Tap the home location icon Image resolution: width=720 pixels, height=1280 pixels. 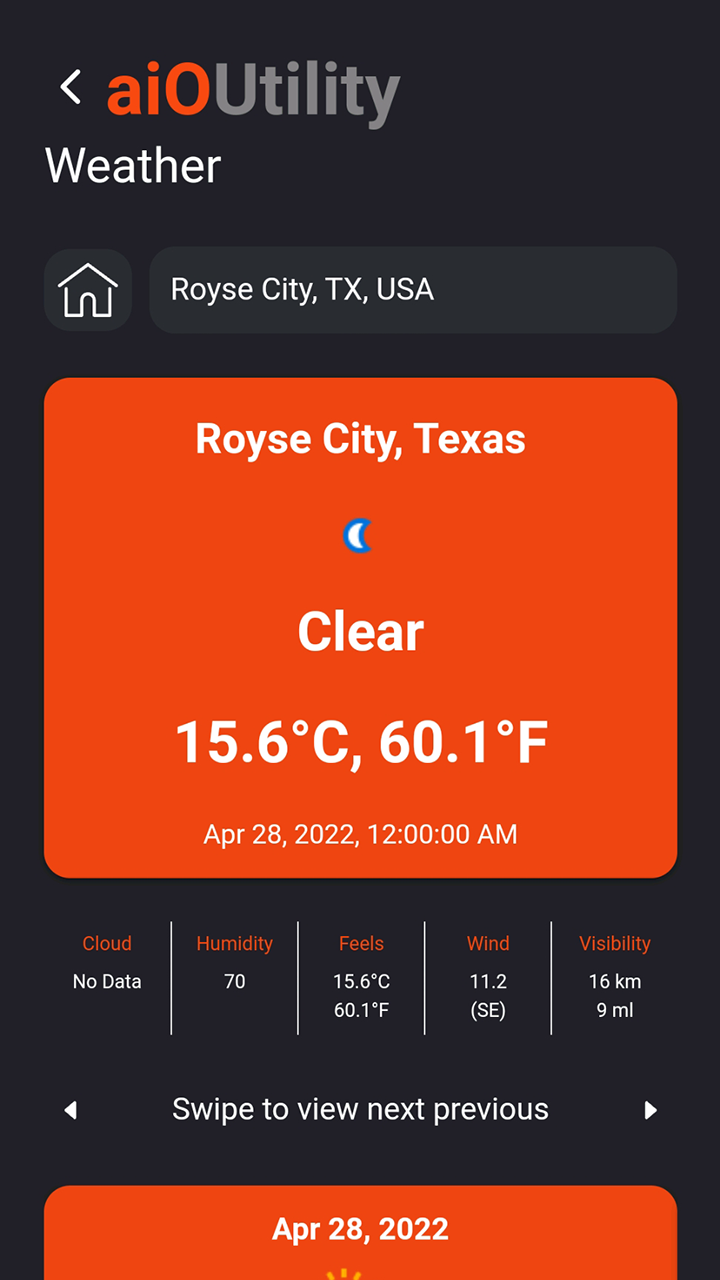pos(88,290)
